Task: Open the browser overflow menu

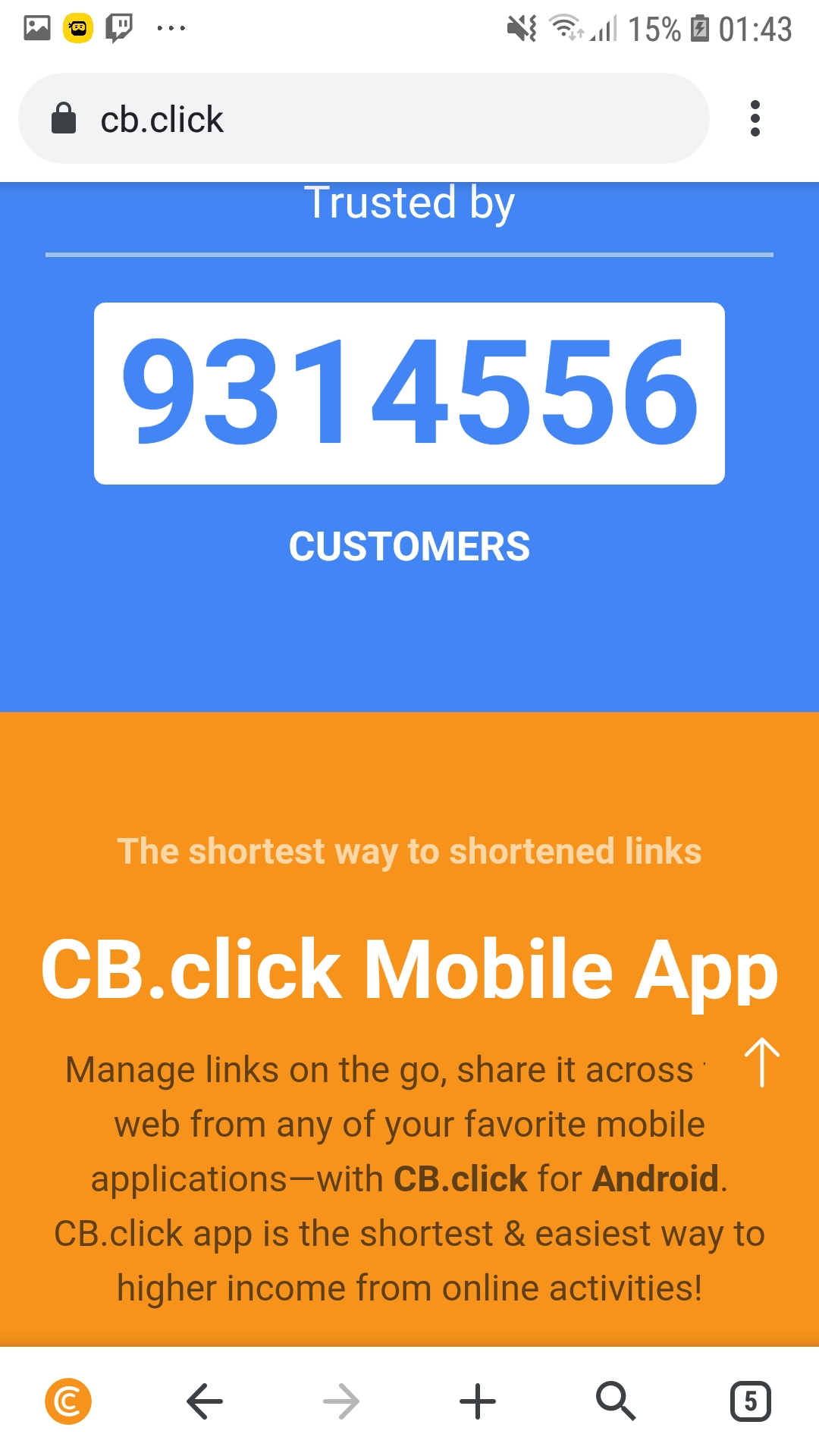Action: (755, 118)
